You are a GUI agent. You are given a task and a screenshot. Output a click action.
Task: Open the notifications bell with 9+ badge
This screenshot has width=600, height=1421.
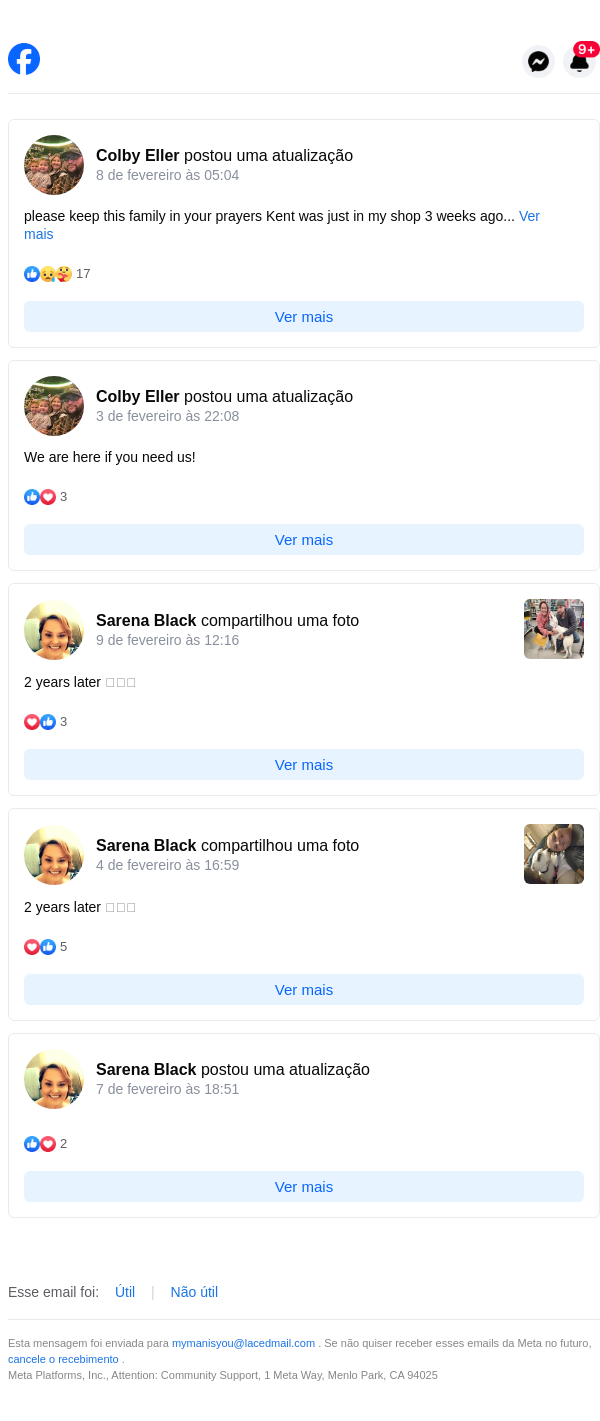(x=579, y=62)
